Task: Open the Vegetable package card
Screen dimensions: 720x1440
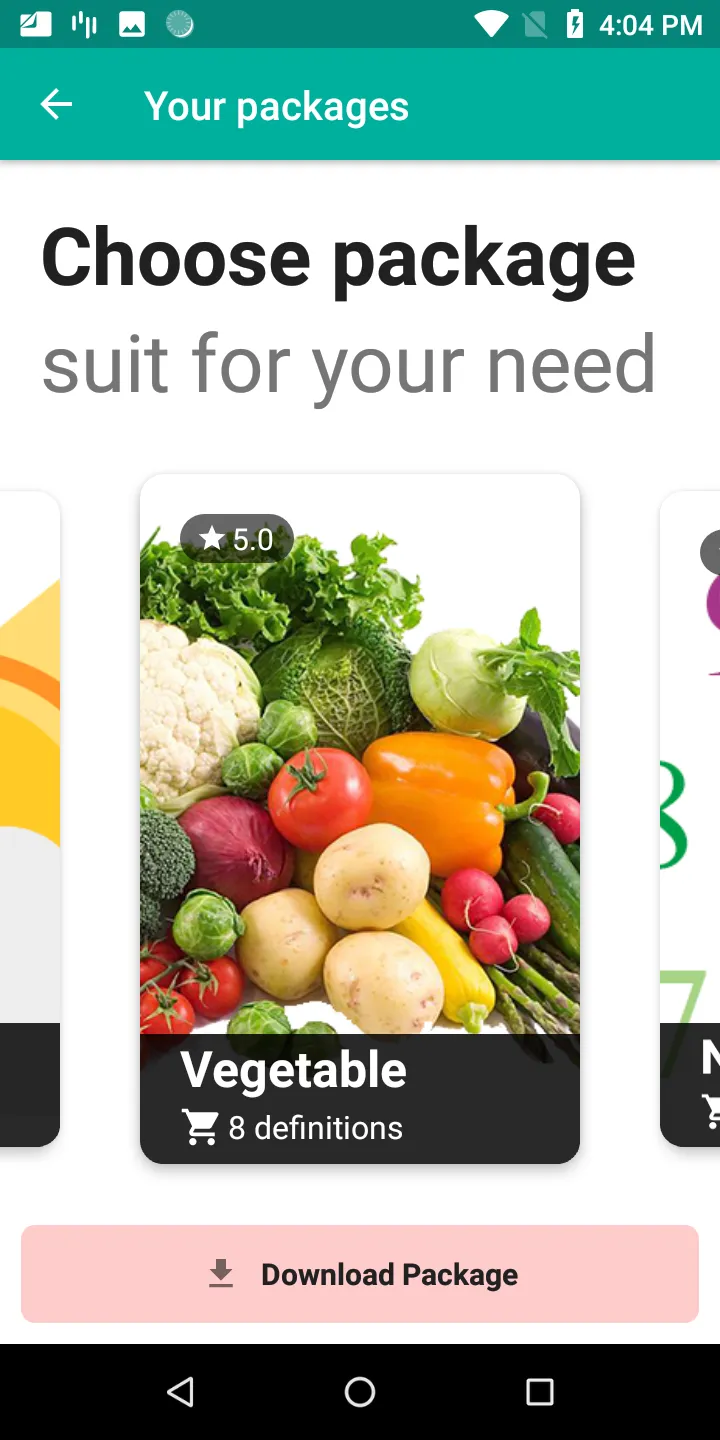Action: coord(360,818)
